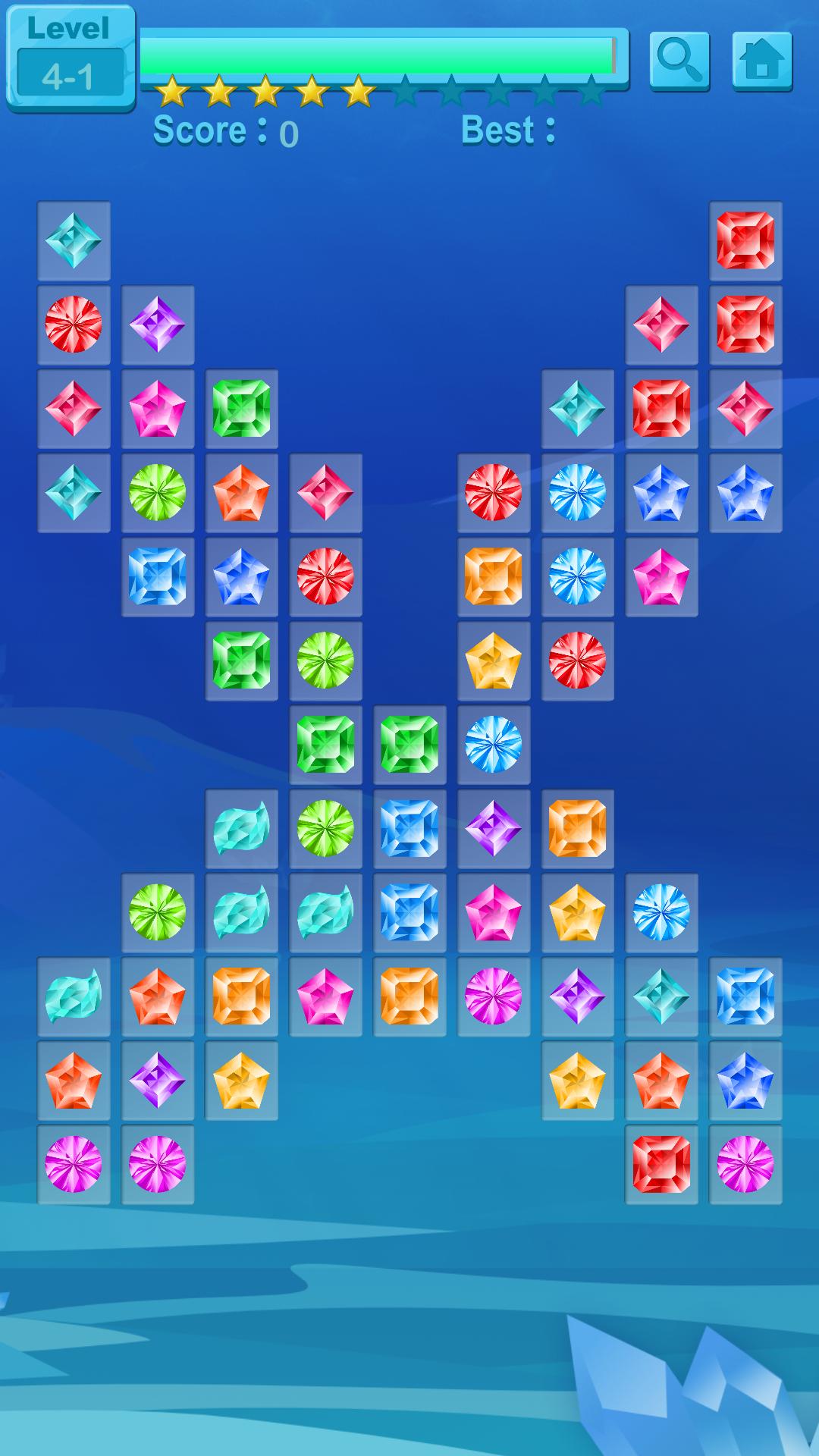Select the yellow pentagon gem beside the purple diamond tile
This screenshot has width=819, height=1456.
[241, 1081]
